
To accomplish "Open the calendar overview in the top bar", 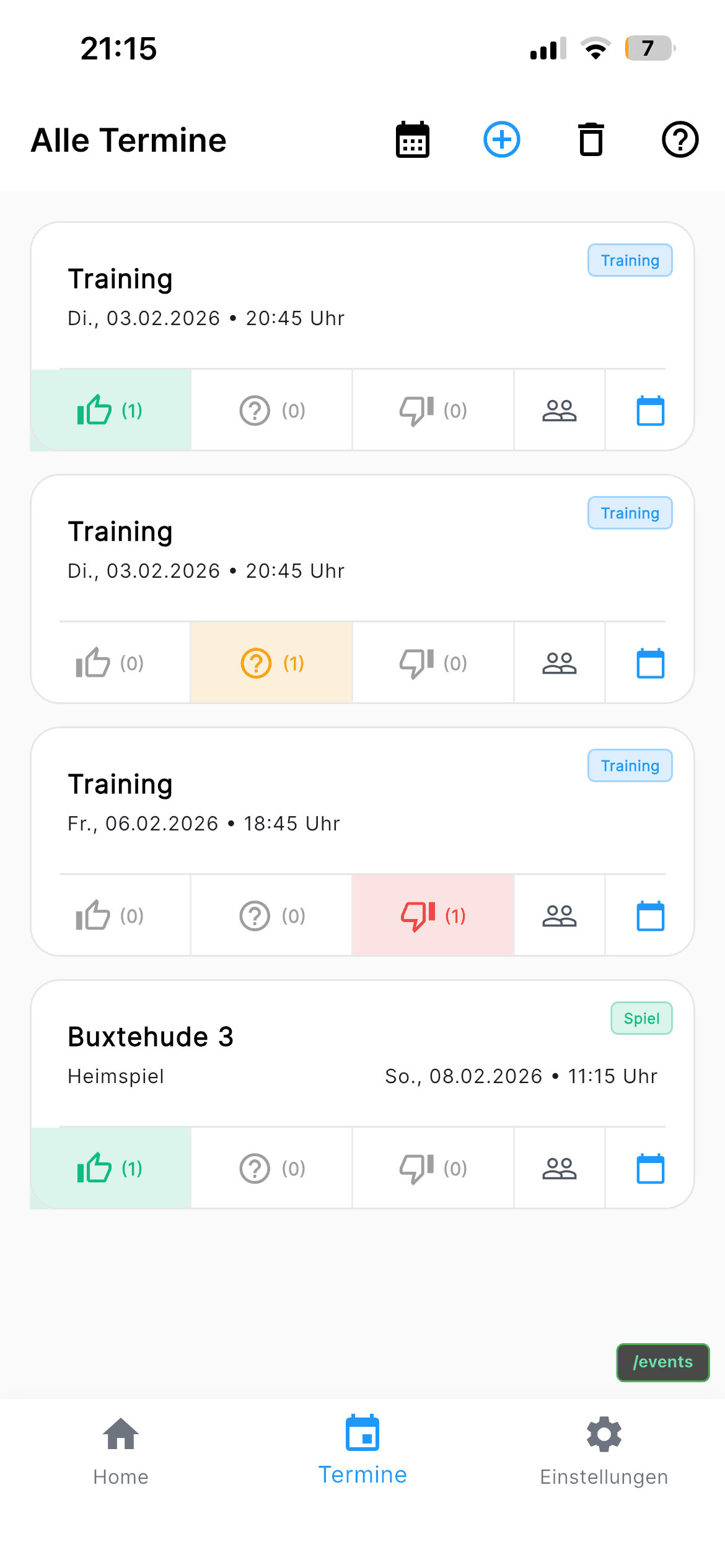I will [x=411, y=139].
